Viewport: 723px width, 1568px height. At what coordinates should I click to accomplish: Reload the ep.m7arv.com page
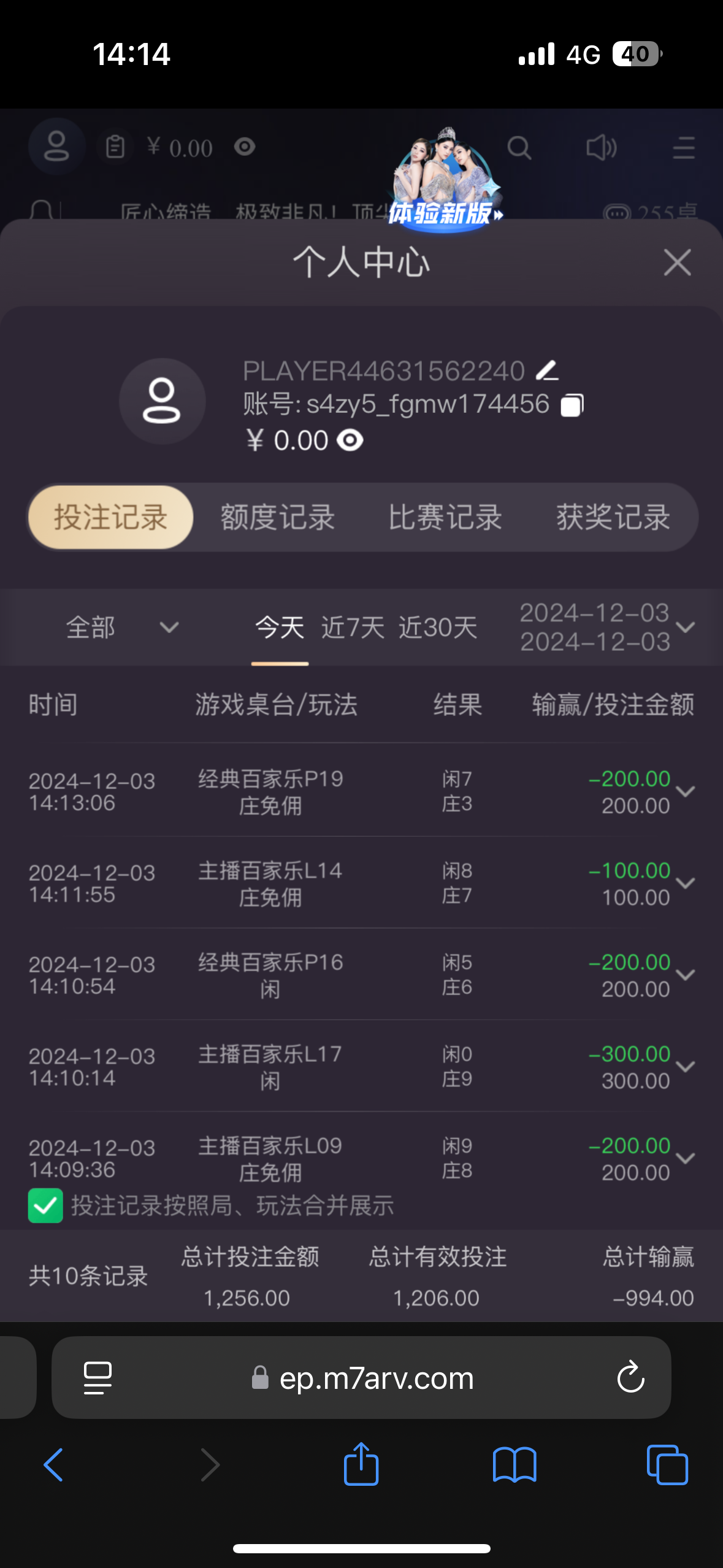tap(630, 1378)
